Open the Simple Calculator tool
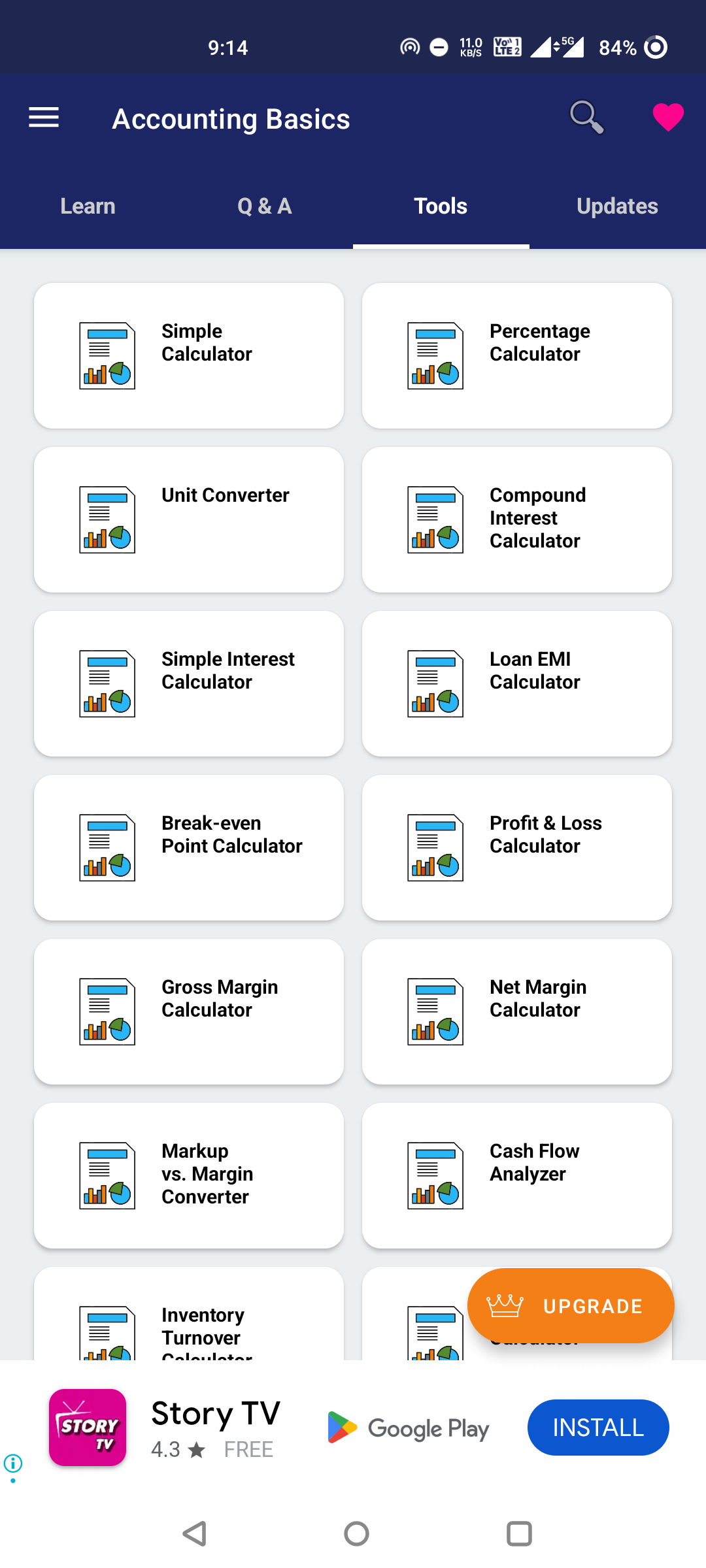Viewport: 706px width, 1568px height. tap(188, 355)
